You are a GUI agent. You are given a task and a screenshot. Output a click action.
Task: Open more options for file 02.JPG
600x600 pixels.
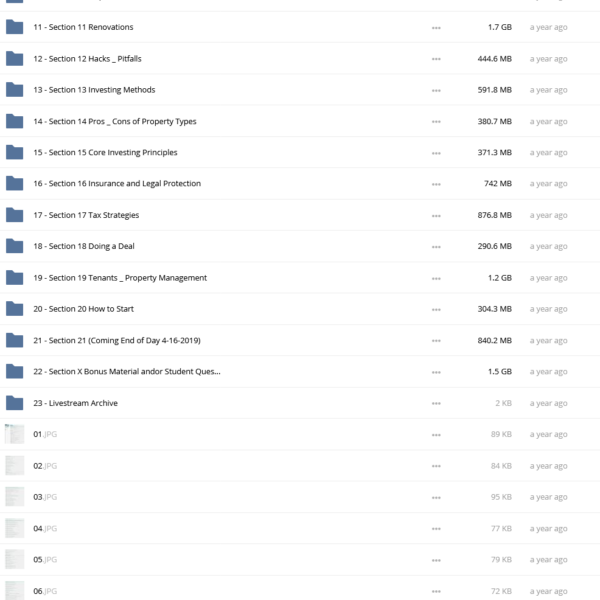pyautogui.click(x=436, y=466)
